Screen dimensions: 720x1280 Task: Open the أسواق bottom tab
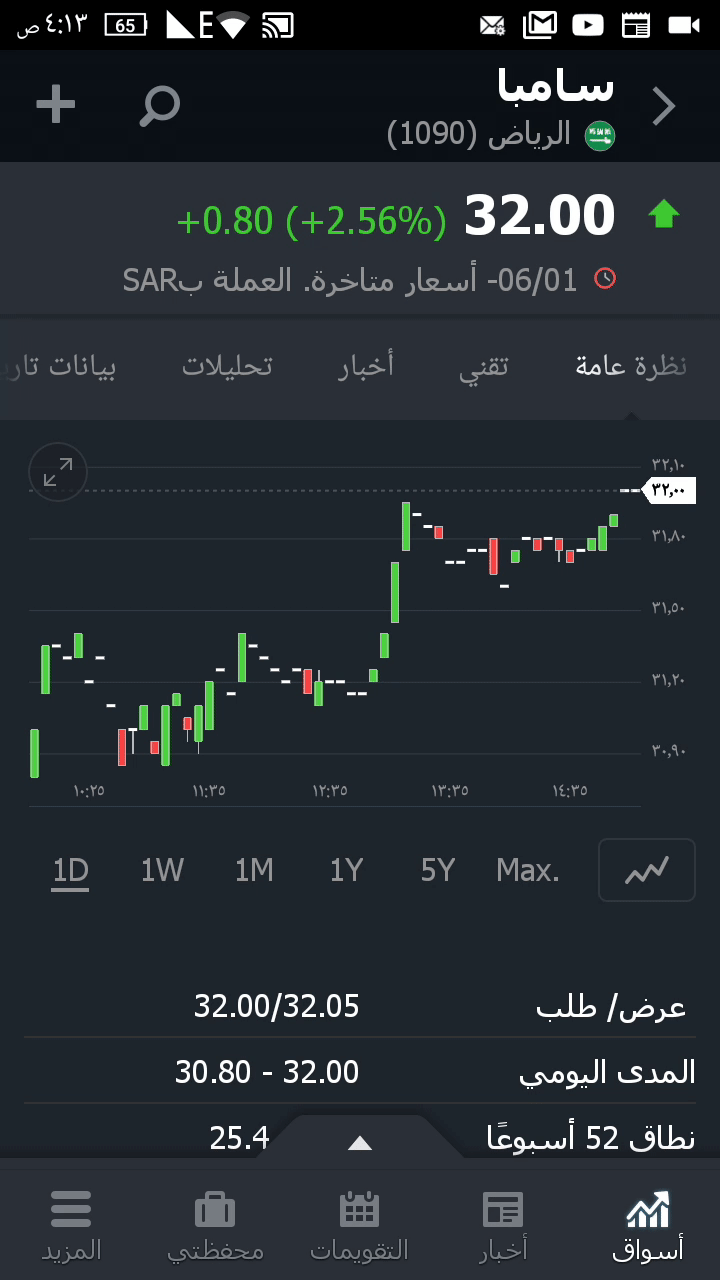coord(648,1225)
